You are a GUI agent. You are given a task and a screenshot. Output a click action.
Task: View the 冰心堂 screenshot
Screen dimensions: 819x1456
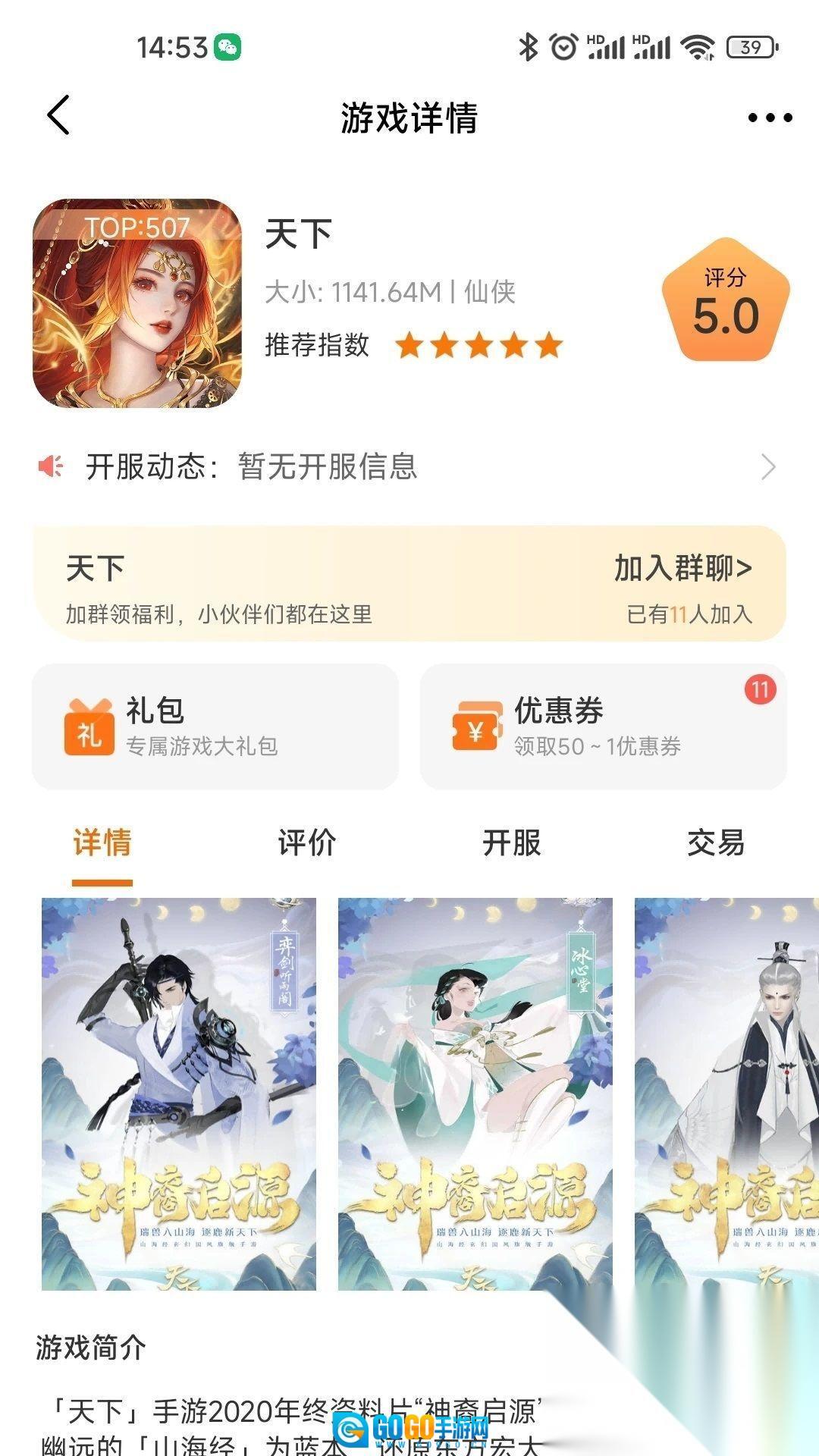(x=475, y=1094)
